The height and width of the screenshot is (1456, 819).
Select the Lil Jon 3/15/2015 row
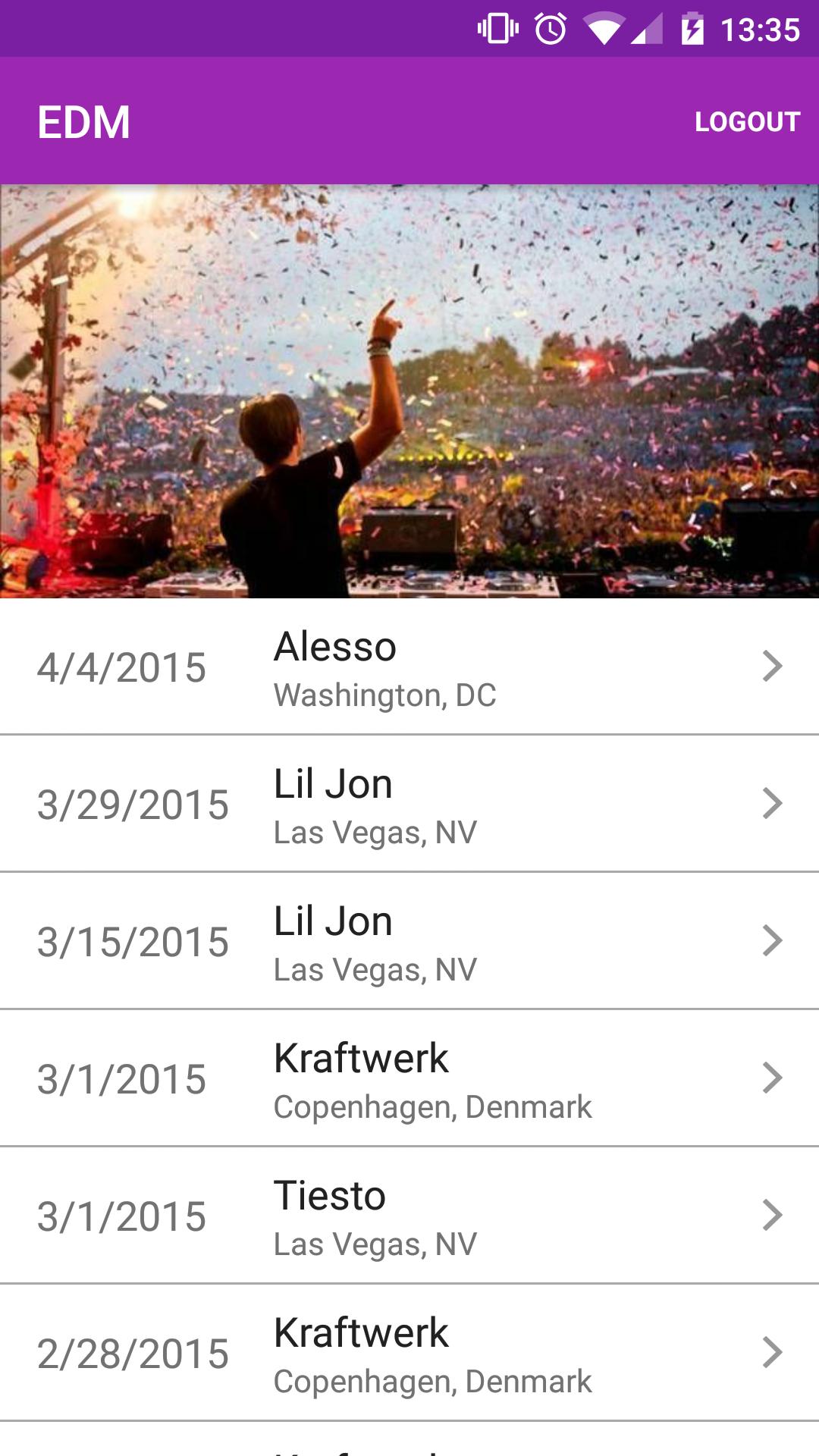409,942
